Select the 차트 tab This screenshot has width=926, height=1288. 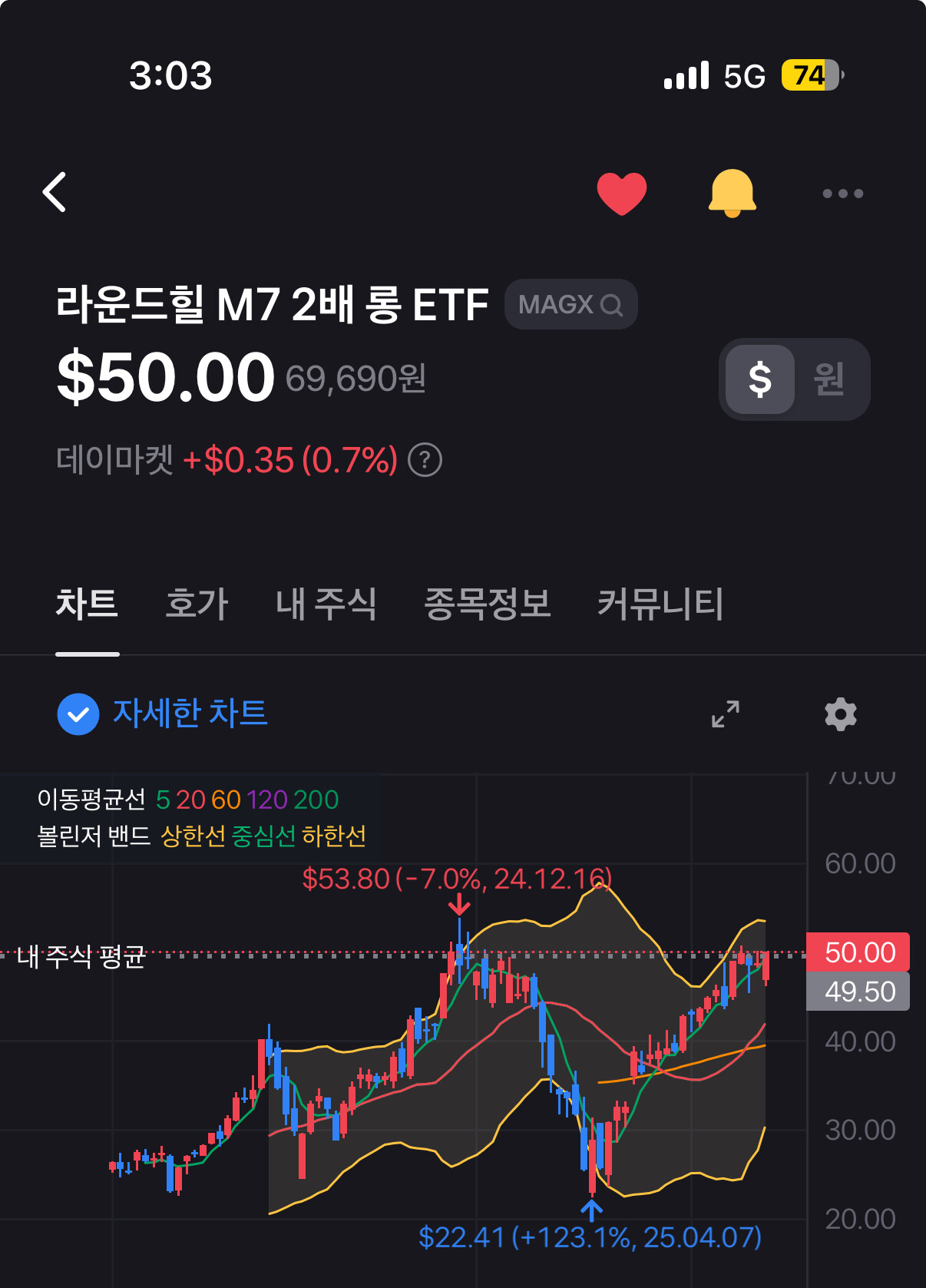point(87,604)
